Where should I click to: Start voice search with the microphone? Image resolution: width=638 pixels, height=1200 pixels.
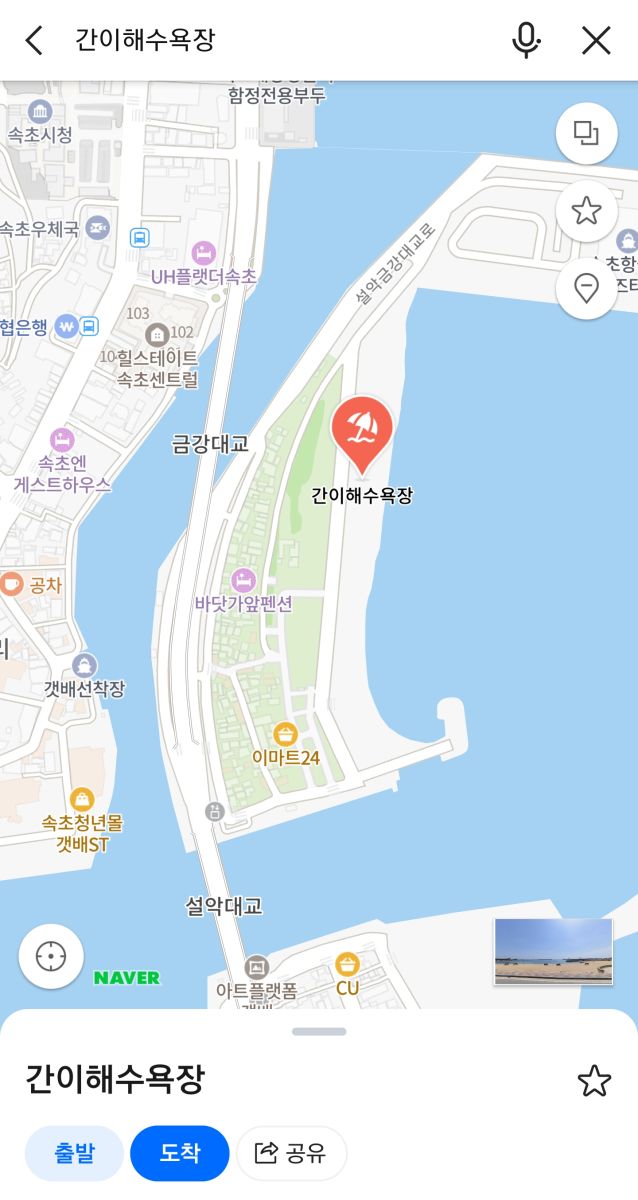coord(526,40)
